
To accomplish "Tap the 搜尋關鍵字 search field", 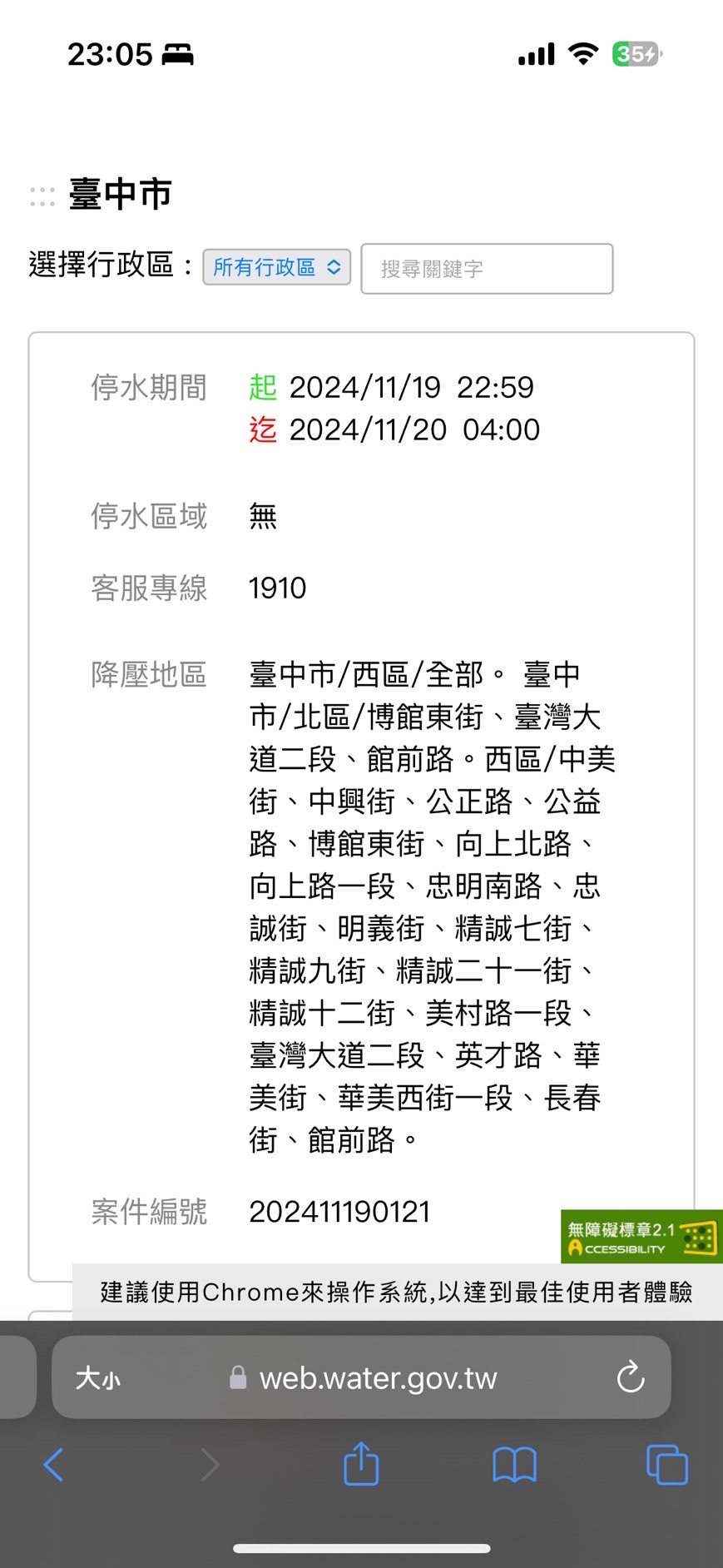I will [x=487, y=269].
